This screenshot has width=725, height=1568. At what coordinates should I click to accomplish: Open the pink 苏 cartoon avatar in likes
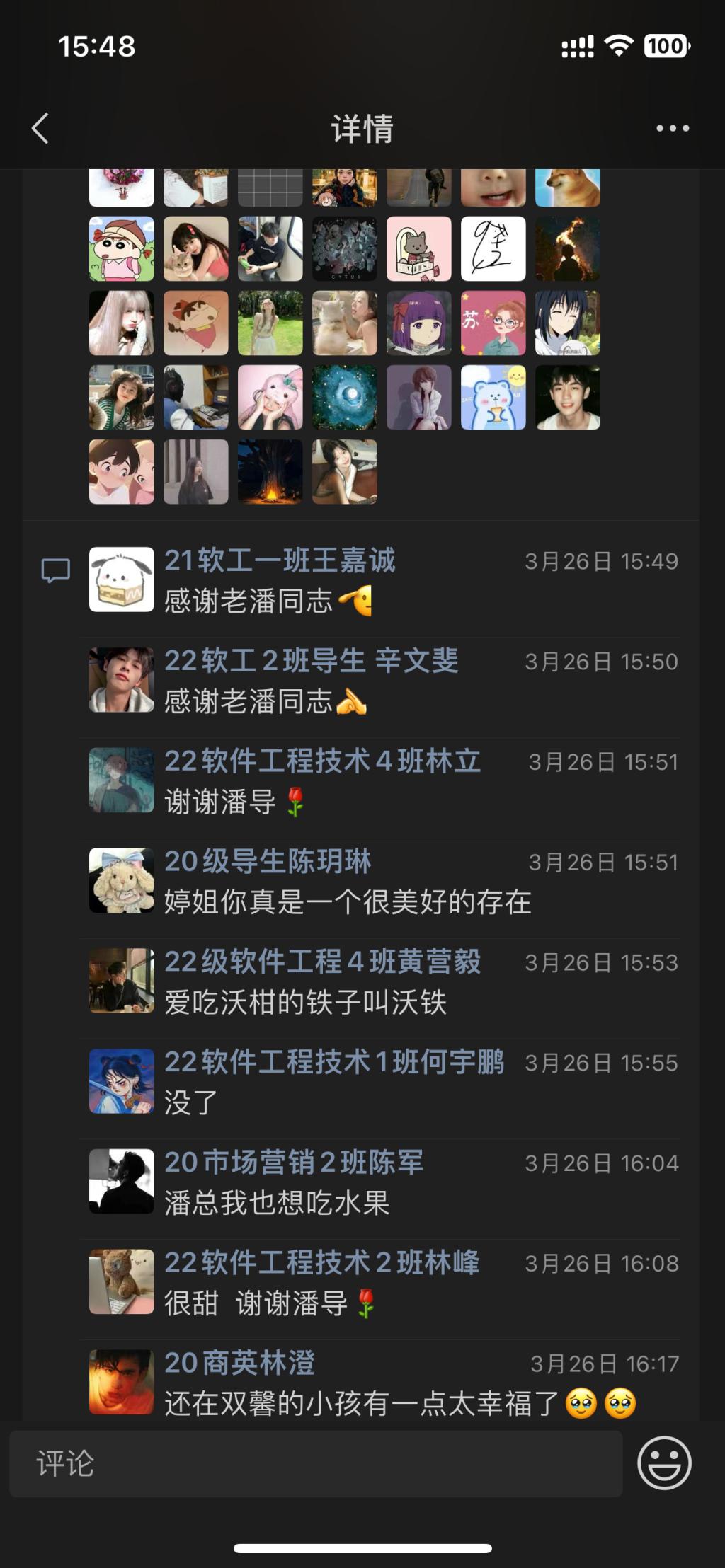pos(493,323)
